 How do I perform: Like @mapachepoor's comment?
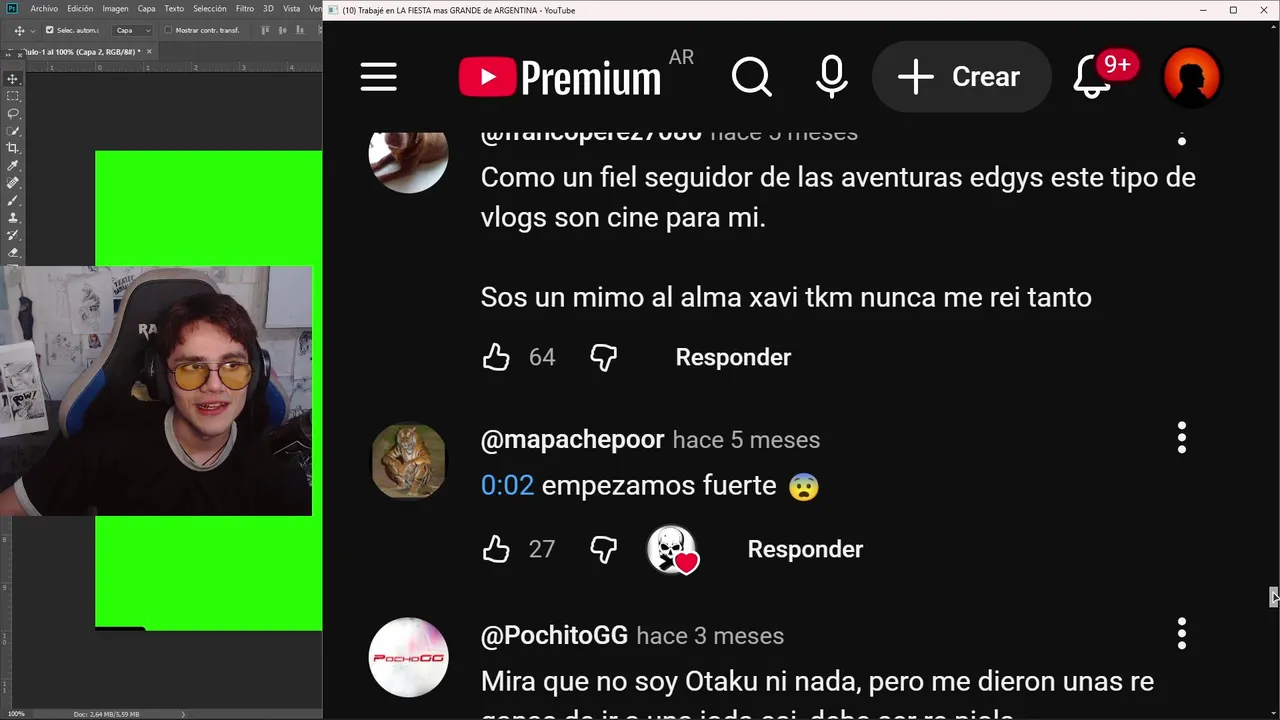tap(496, 549)
